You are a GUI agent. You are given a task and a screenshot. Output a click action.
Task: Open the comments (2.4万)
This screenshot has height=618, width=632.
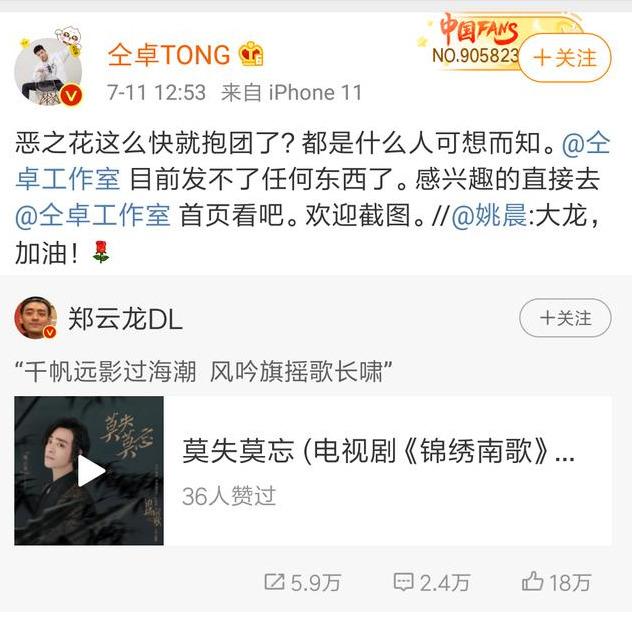pos(431,582)
